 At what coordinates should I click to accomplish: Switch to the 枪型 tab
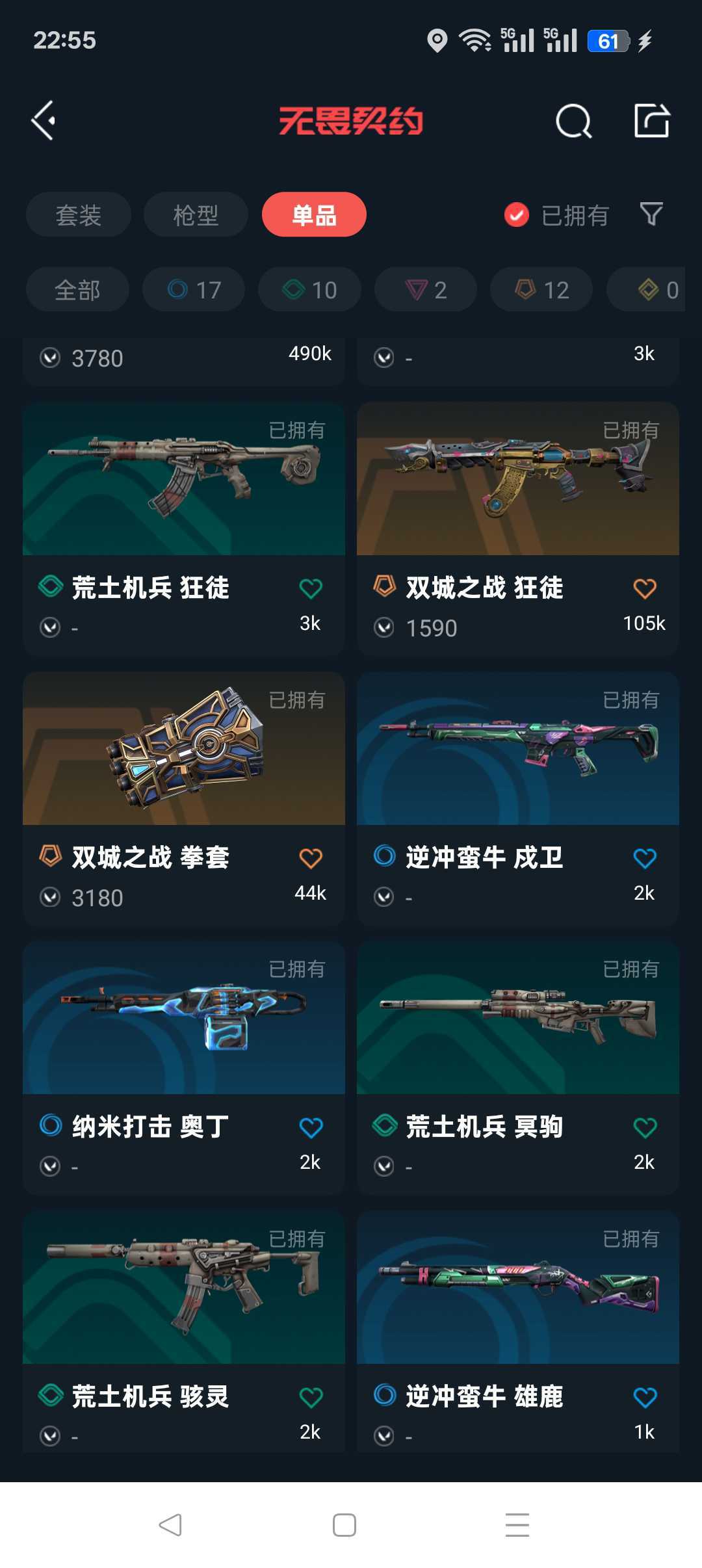[x=196, y=215]
